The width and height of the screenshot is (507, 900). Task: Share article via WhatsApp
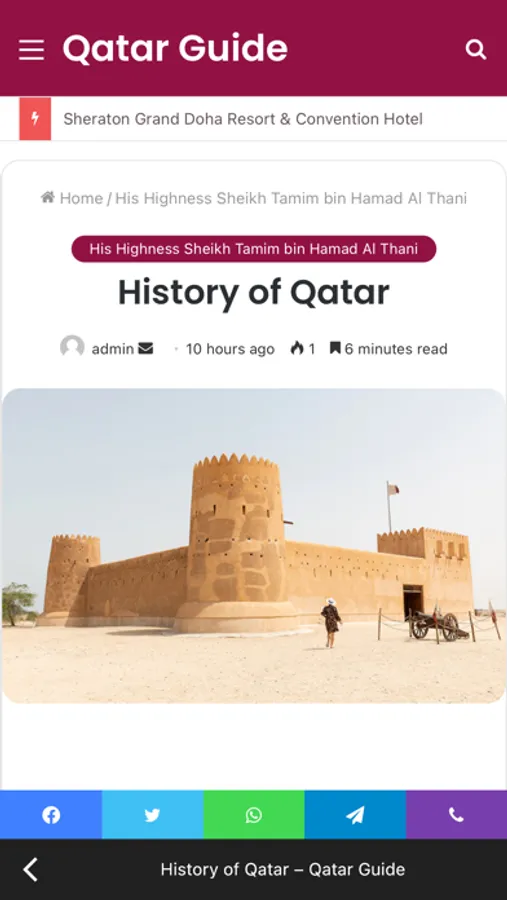coord(254,815)
